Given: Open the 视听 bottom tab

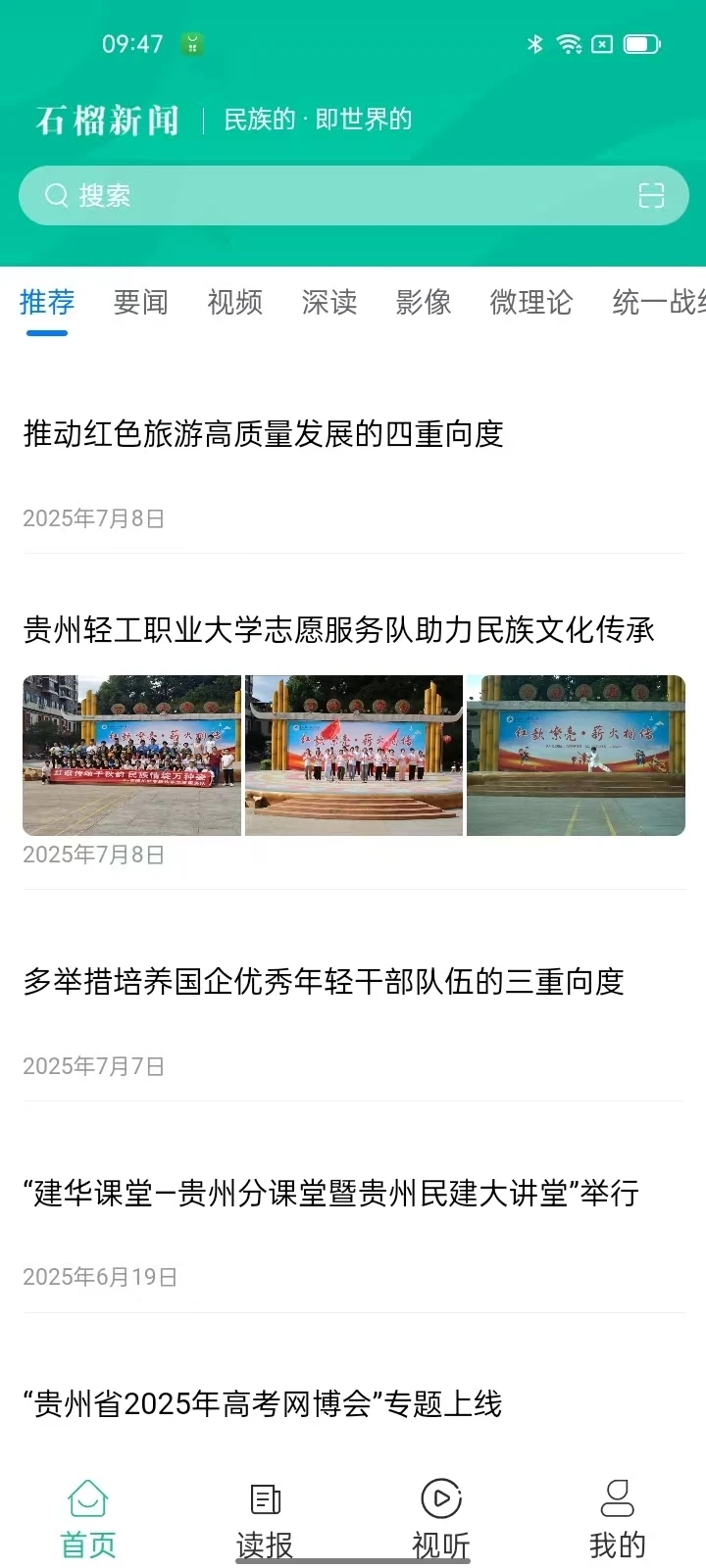Looking at the screenshot, I should [x=441, y=1520].
